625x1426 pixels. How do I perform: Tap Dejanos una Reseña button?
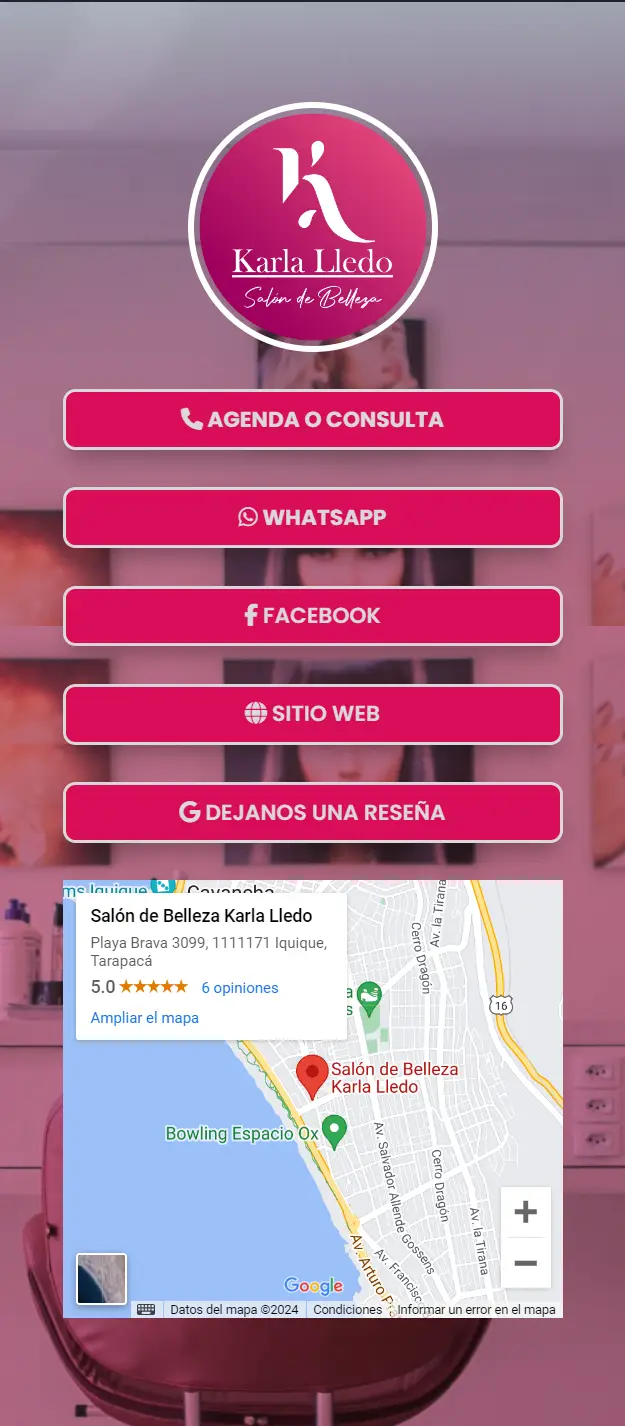(x=312, y=812)
